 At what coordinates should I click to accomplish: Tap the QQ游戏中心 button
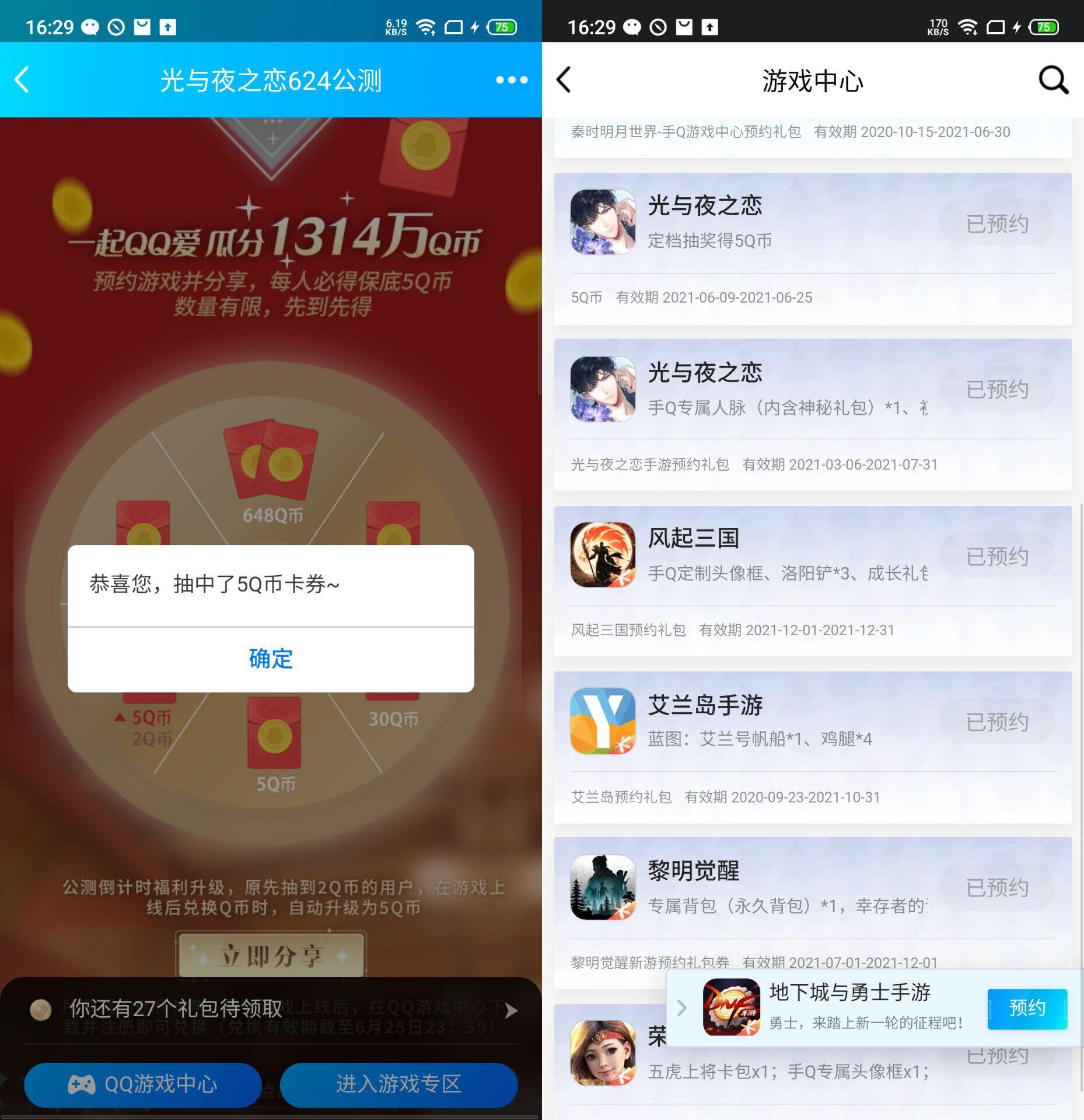143,1084
